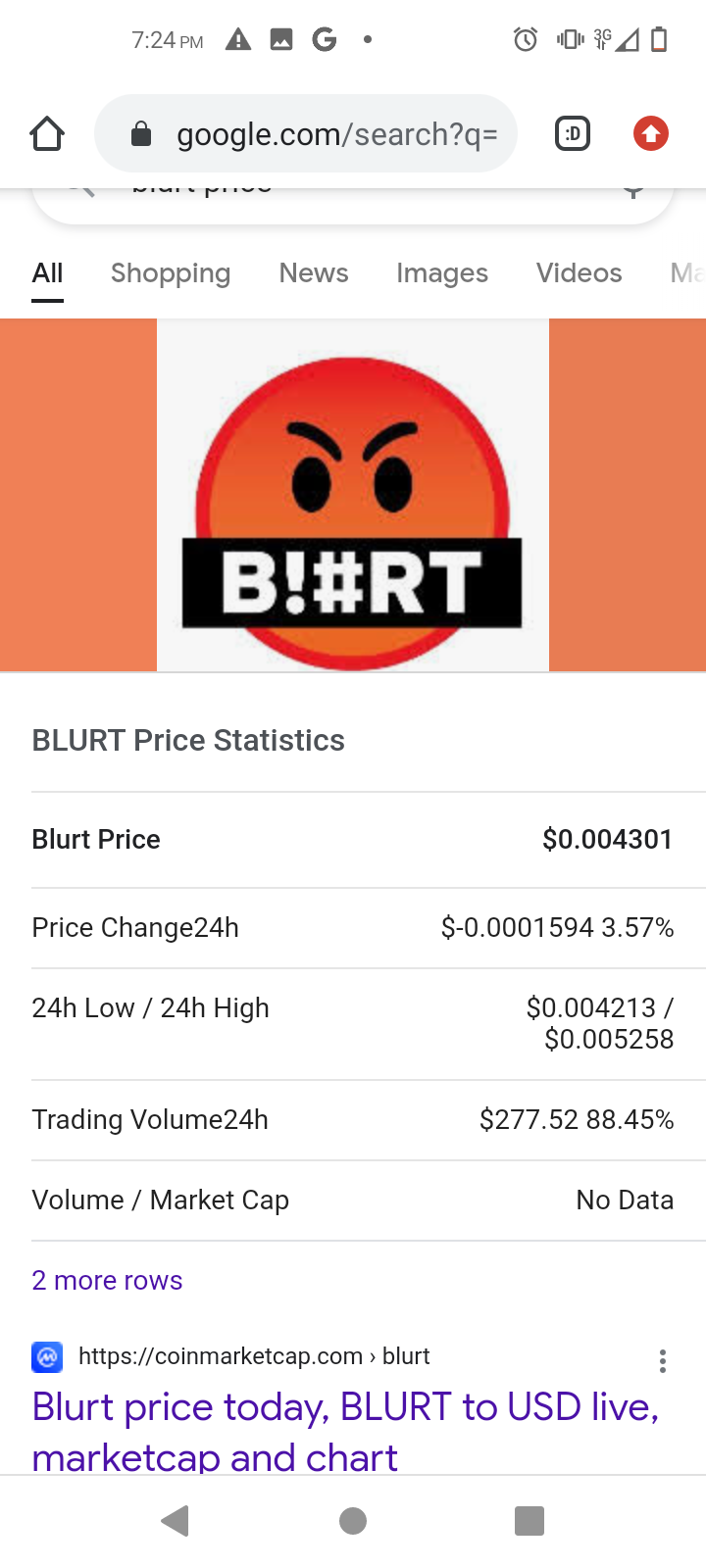Go to the browser home page
706x1568 pixels.
click(47, 133)
